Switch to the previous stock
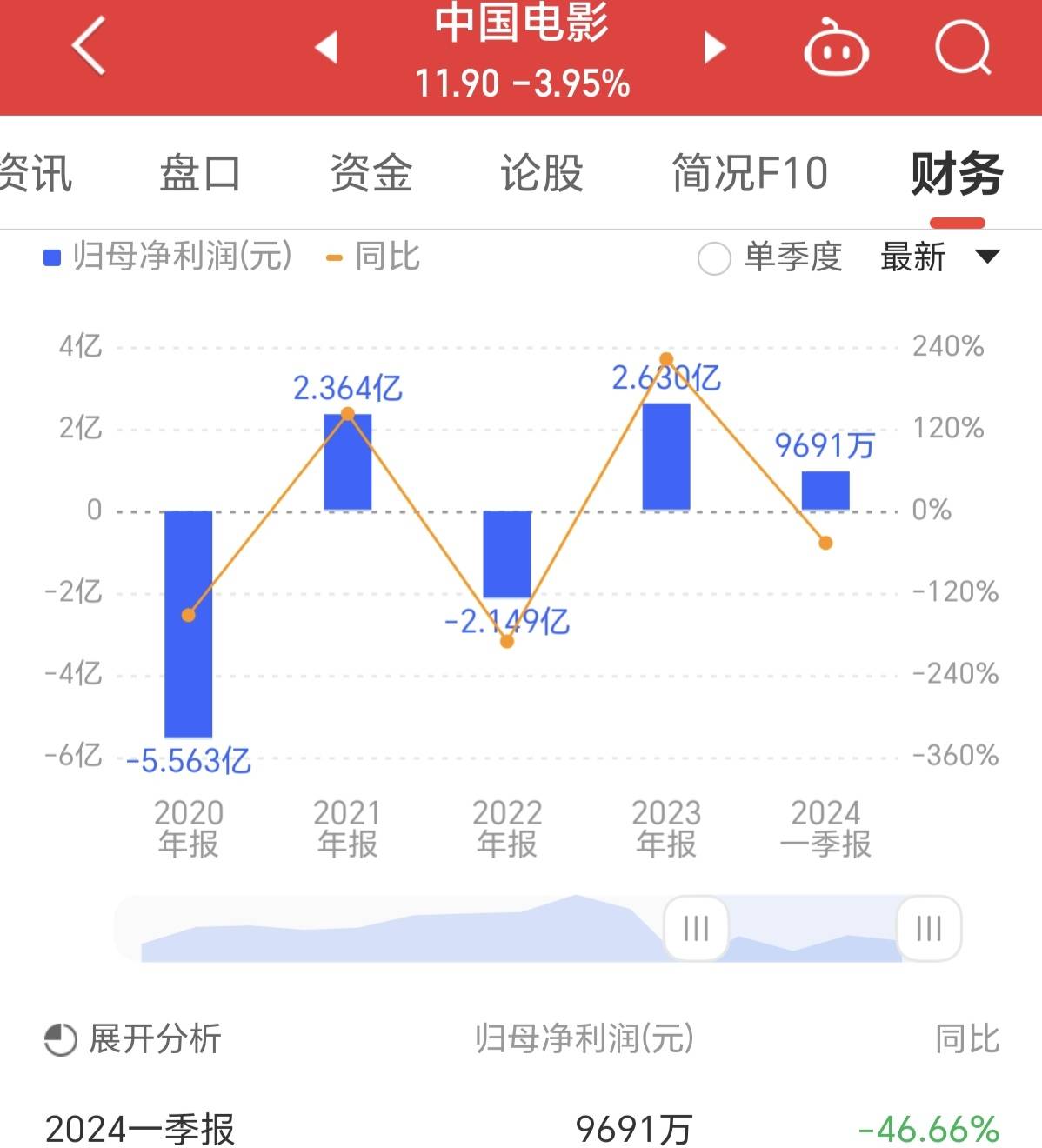This screenshot has width=1042, height=1148. click(x=326, y=47)
